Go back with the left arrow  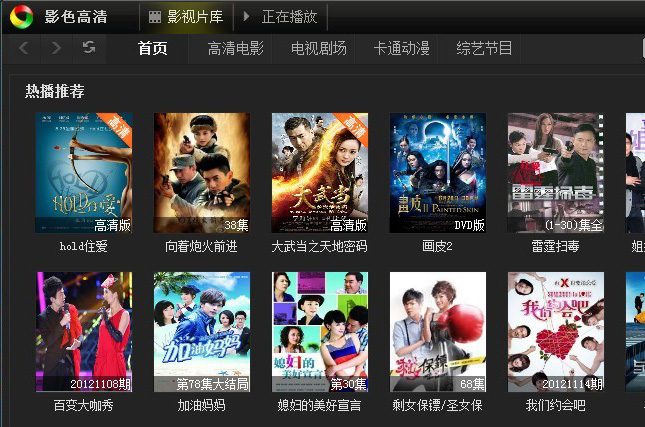25,48
